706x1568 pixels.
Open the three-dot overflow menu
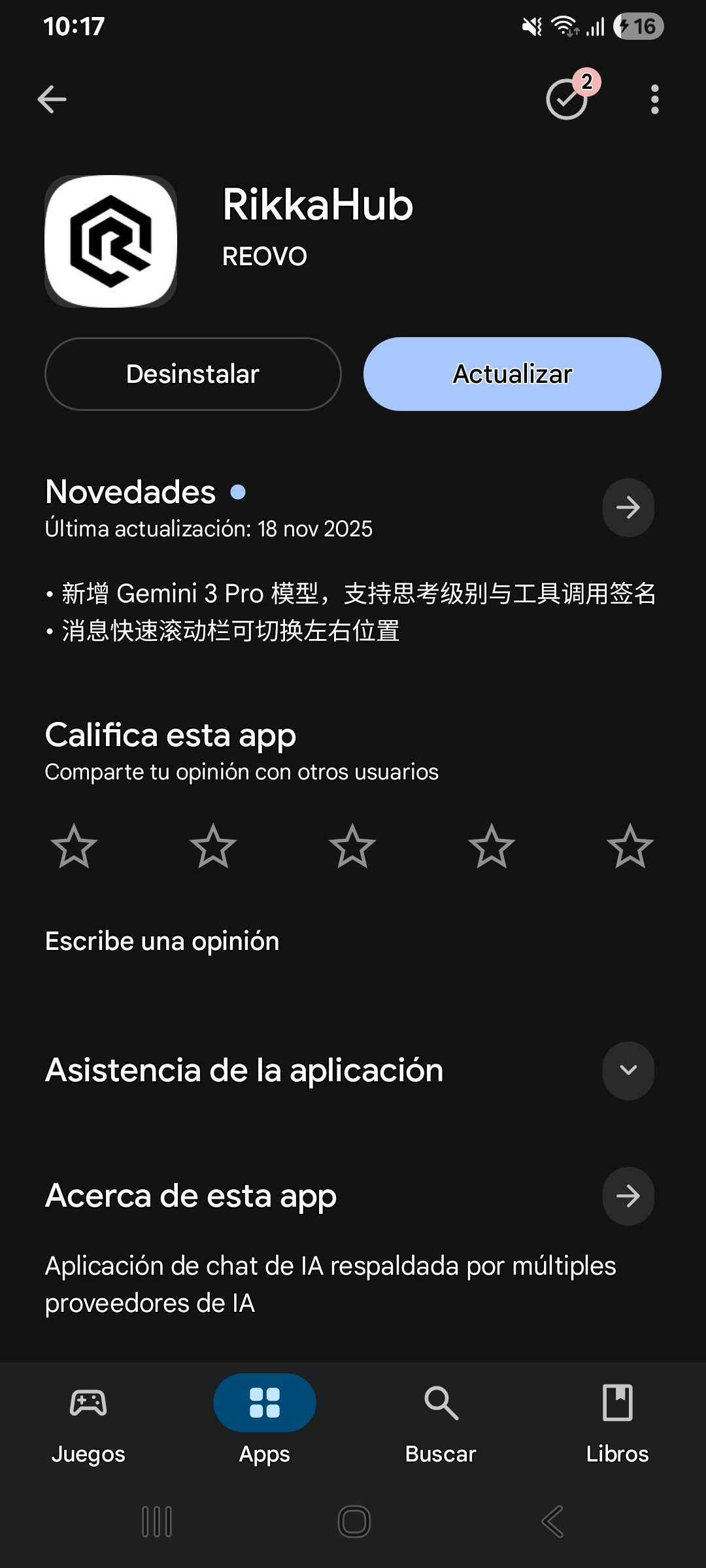(x=654, y=99)
